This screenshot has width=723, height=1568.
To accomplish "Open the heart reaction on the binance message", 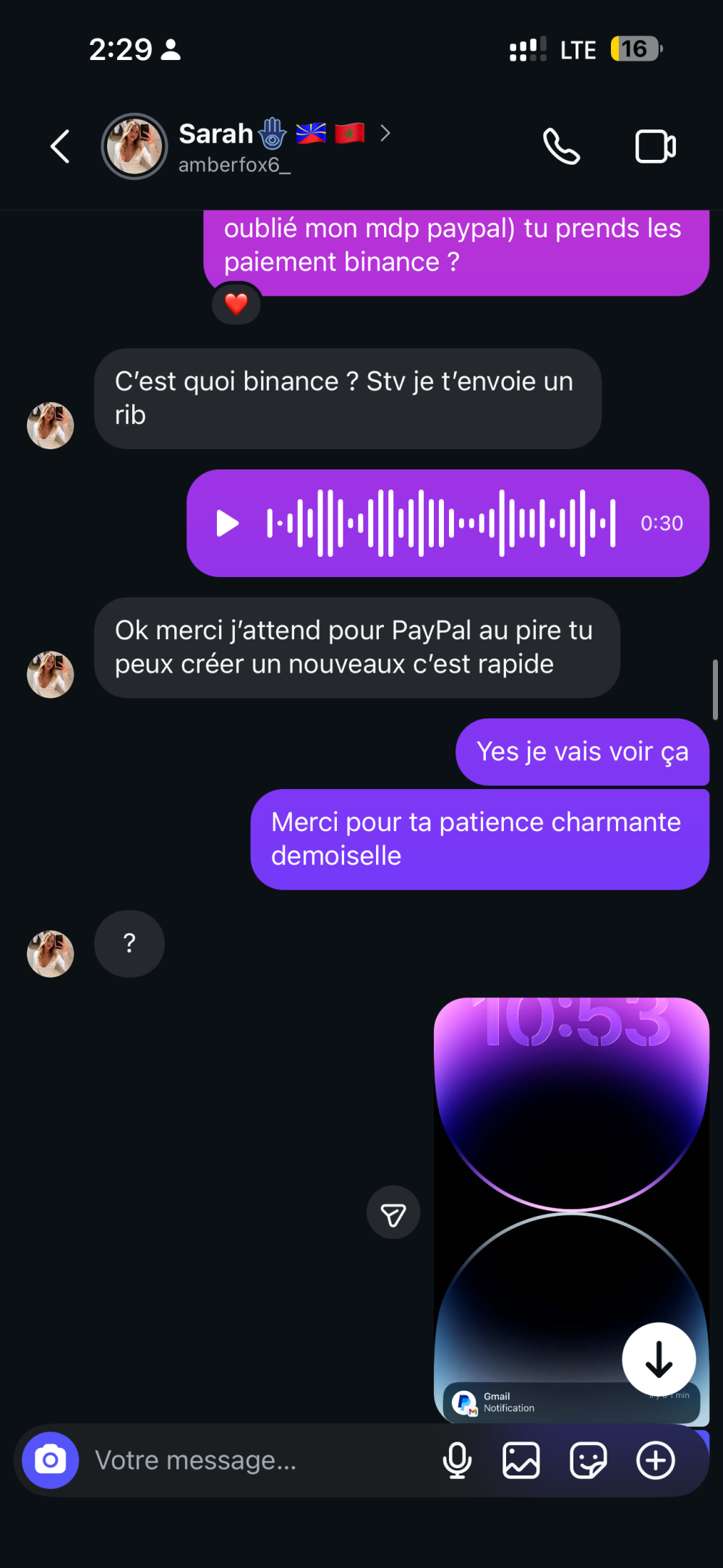I will pos(236,304).
